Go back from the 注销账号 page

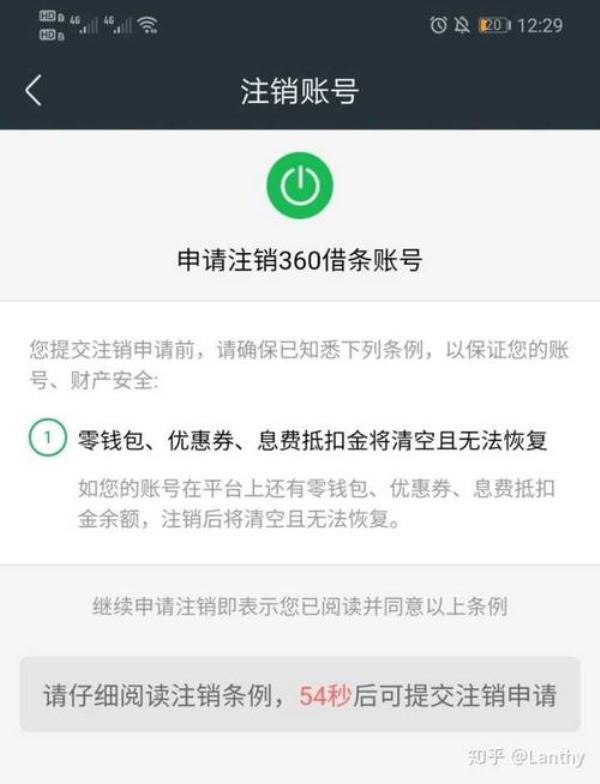33,91
